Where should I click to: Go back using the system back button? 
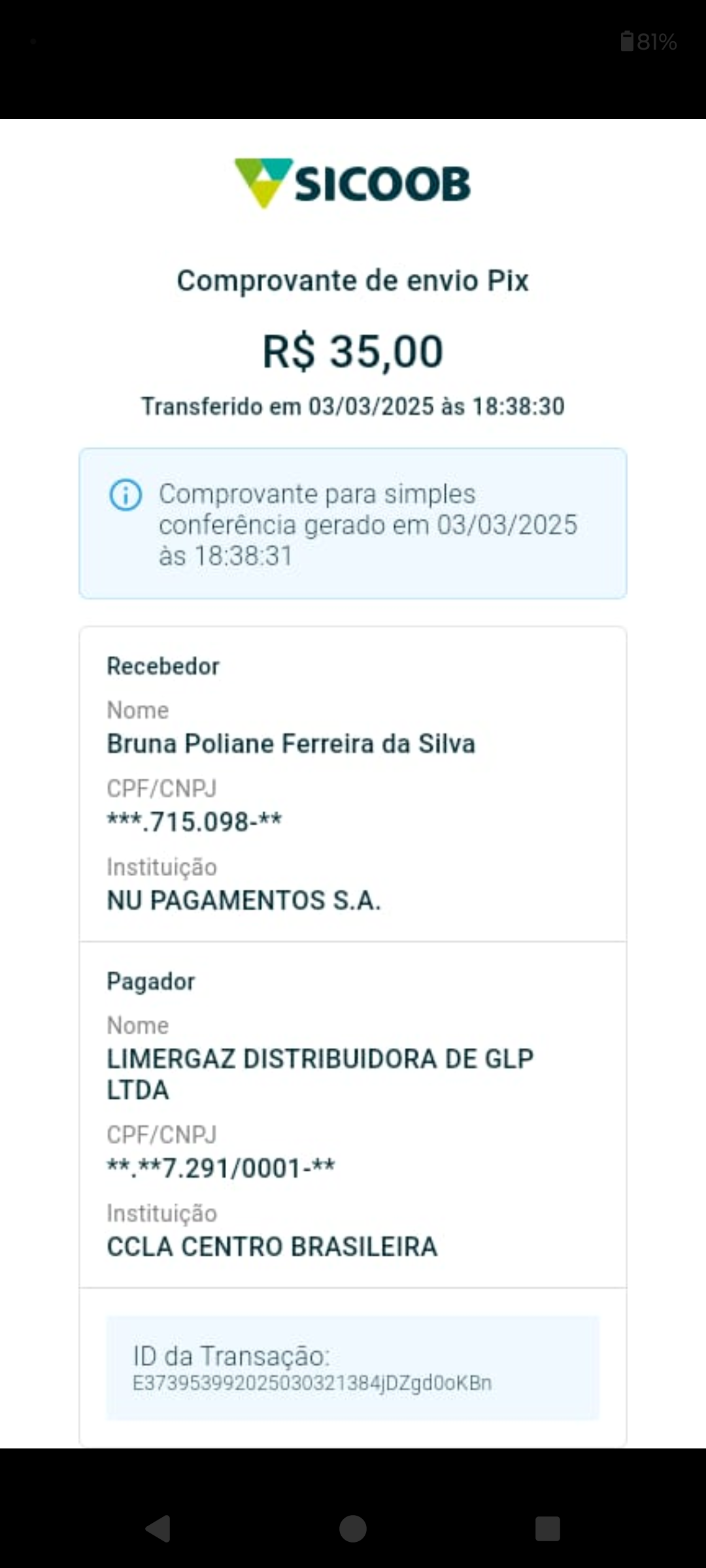coord(158,1529)
